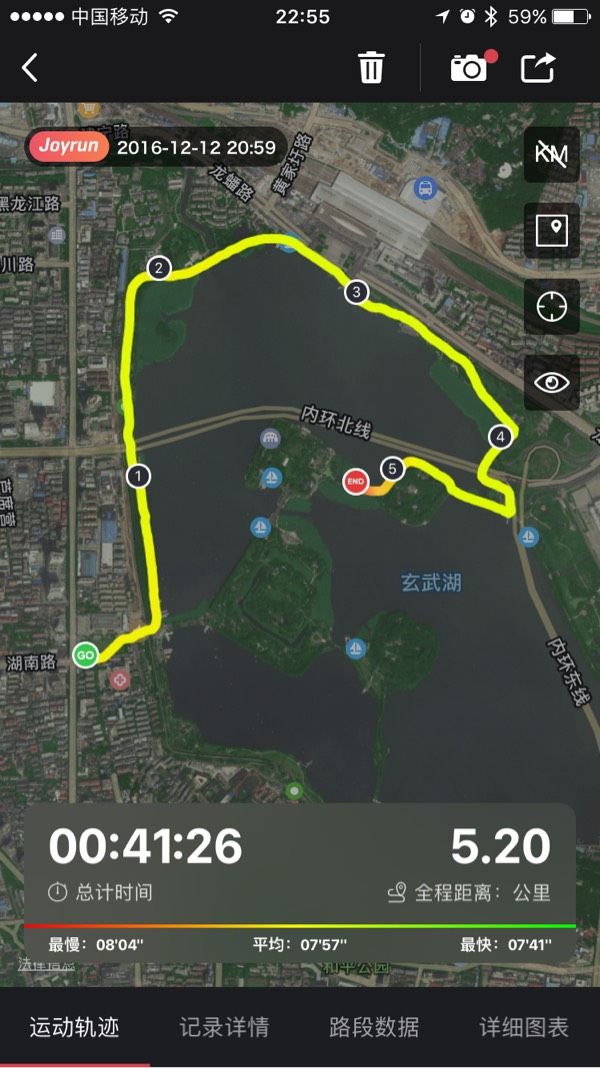Delete this run record with the trash icon
Screen dimensions: 600x1068
pos(371,68)
